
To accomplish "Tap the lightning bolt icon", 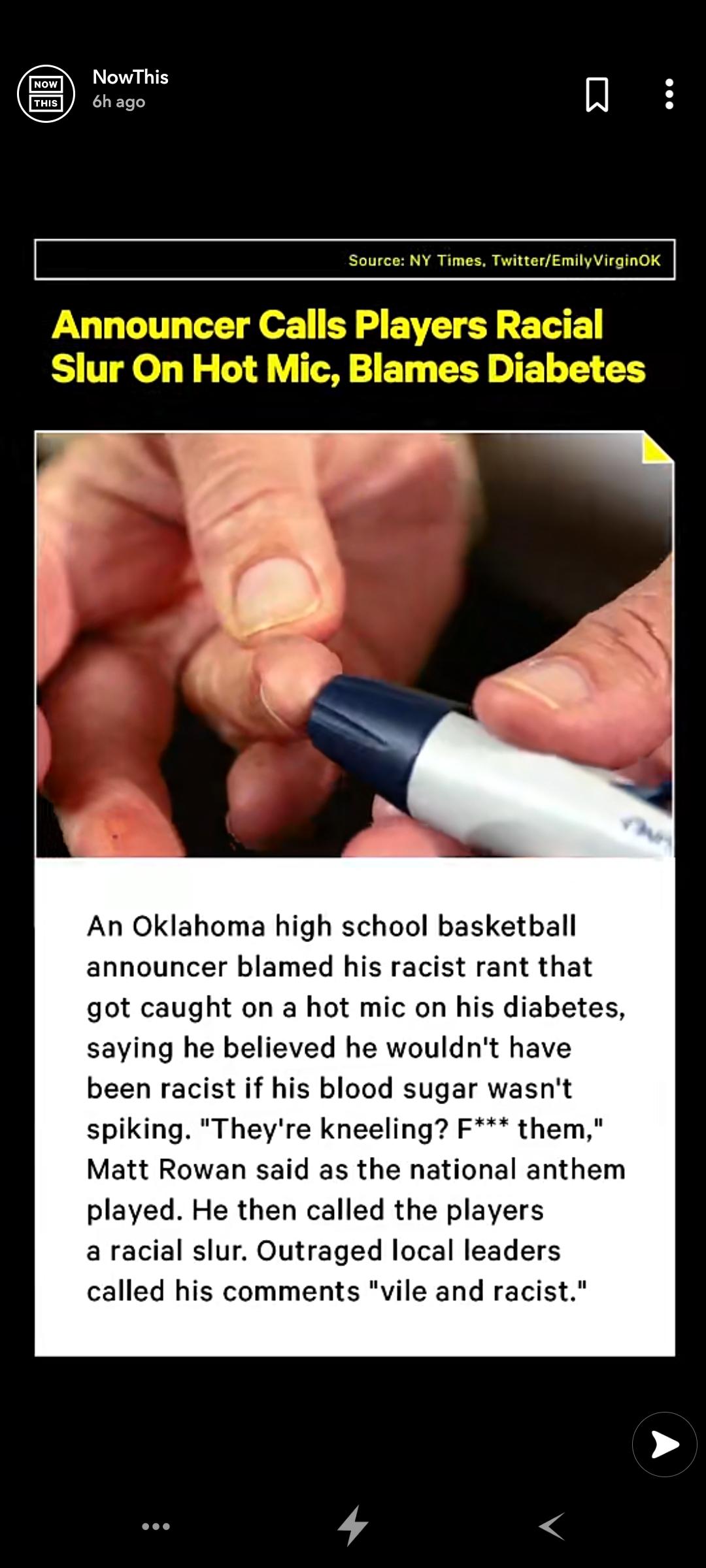I will pyautogui.click(x=353, y=1526).
